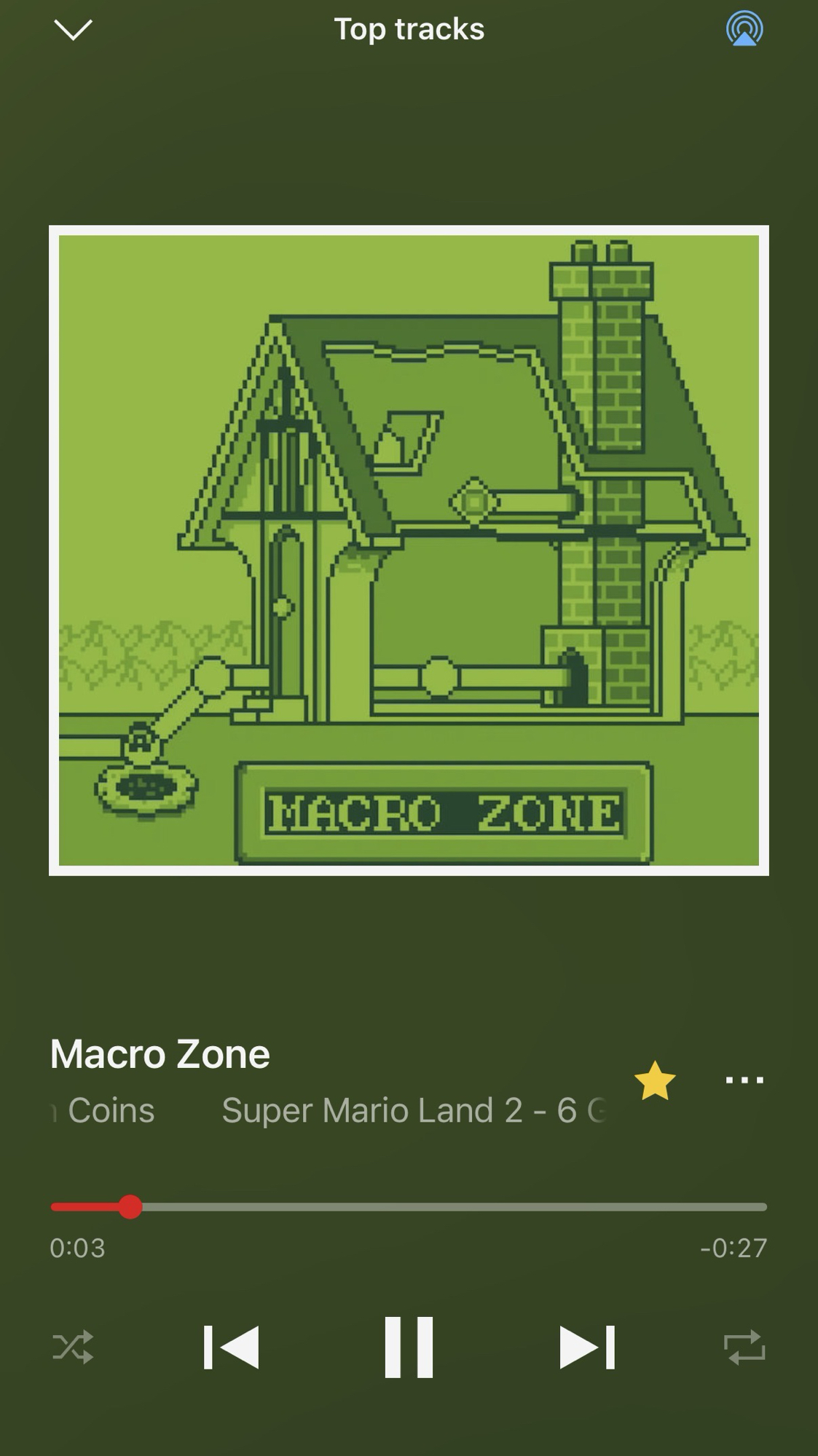
Task: Unstar the Macro Zone track
Action: tap(655, 1080)
